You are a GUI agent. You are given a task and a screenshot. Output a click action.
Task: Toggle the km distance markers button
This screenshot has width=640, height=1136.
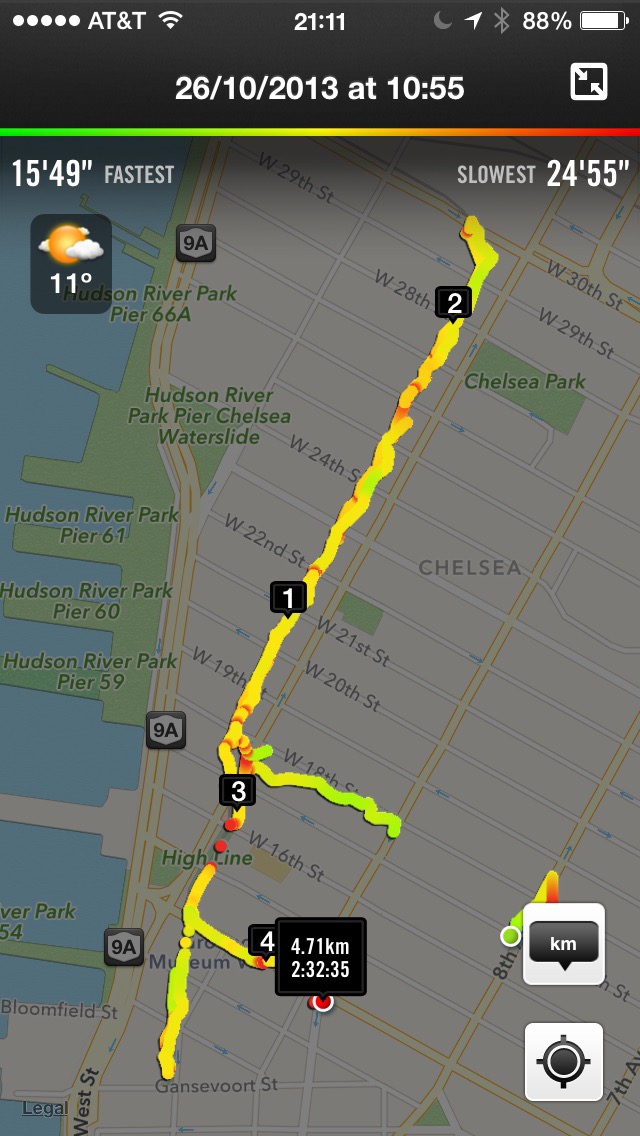coord(564,943)
